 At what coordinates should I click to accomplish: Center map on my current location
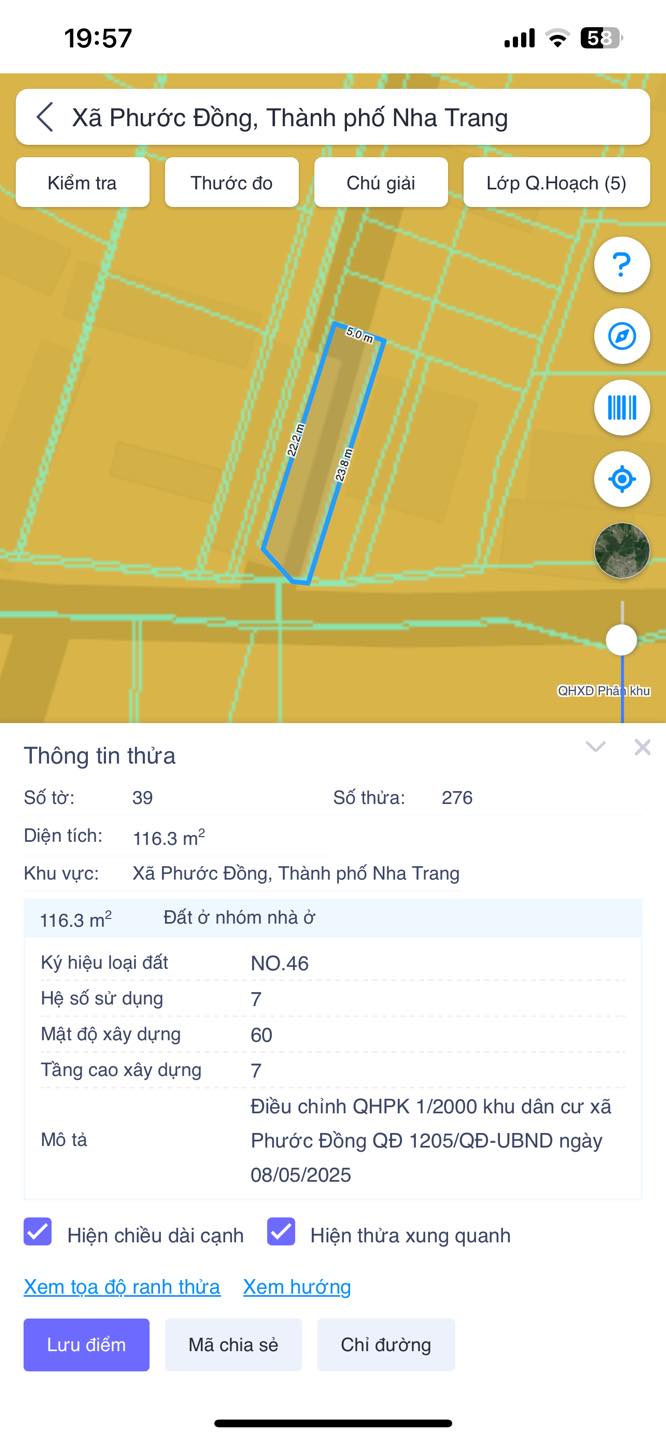[x=622, y=479]
